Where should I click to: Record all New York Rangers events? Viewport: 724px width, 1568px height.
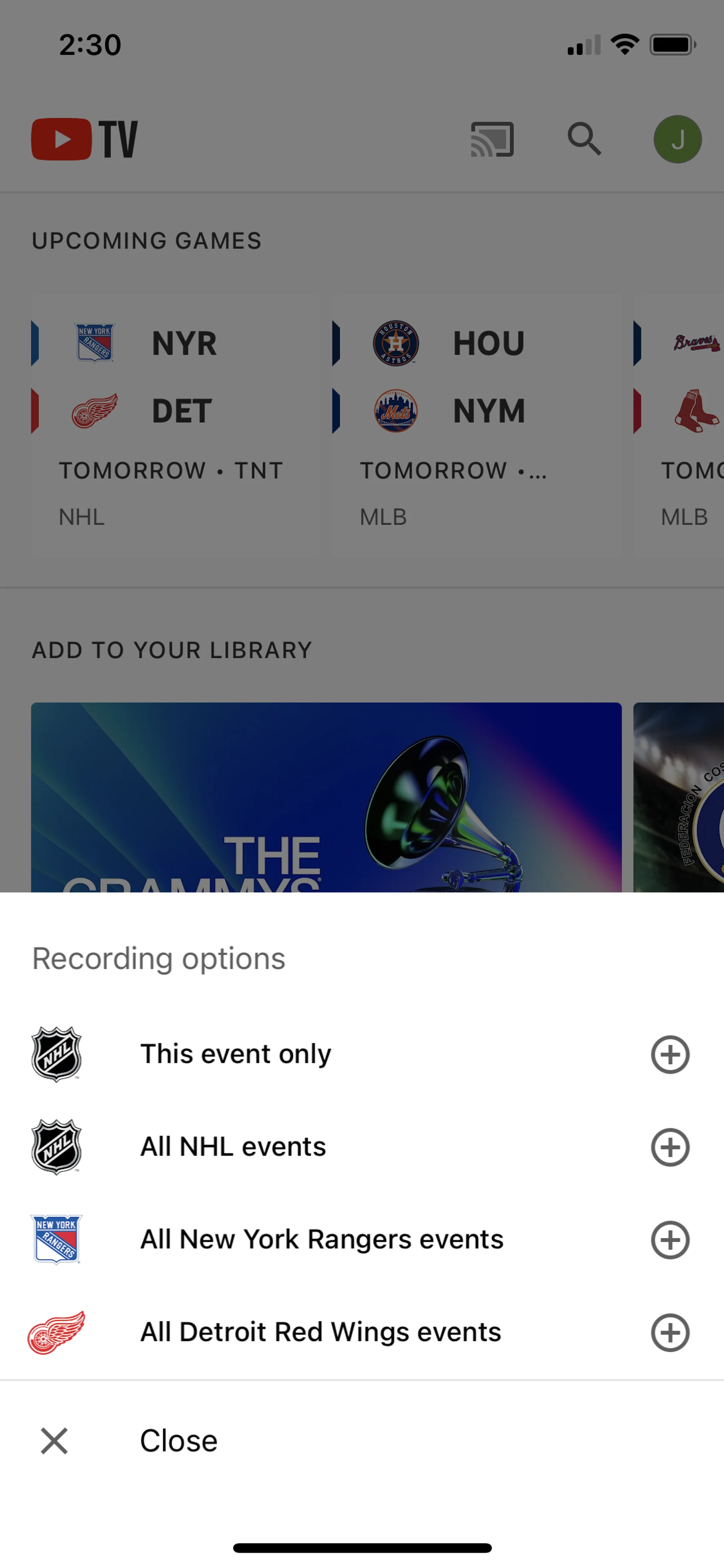(670, 1240)
